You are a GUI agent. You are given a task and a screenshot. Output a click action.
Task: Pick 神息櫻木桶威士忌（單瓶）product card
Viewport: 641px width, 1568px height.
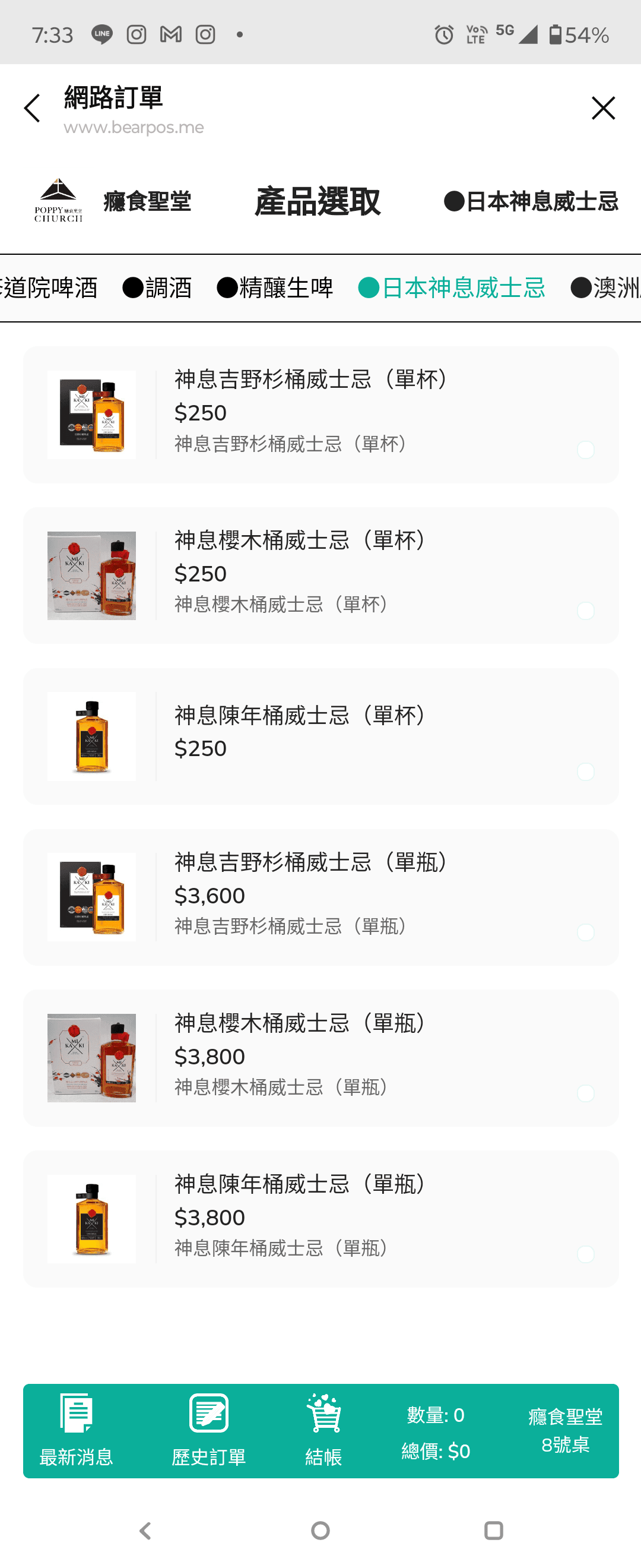point(320,1057)
